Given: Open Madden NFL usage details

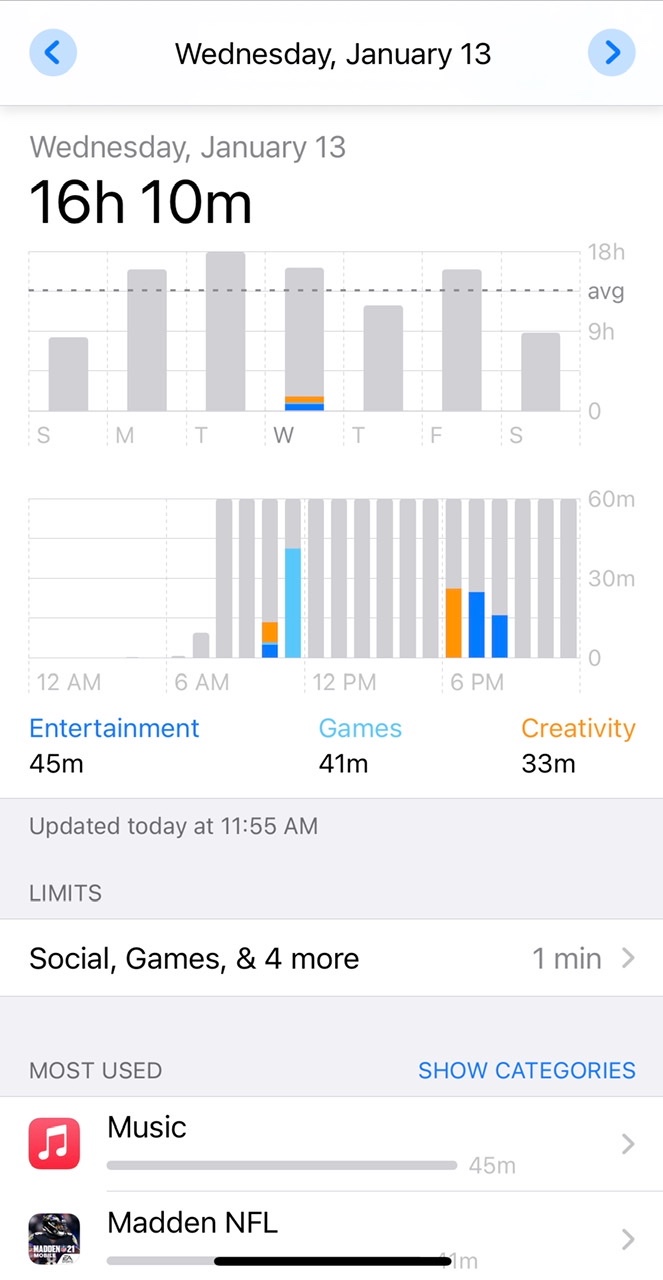Looking at the screenshot, I should pos(331,1234).
